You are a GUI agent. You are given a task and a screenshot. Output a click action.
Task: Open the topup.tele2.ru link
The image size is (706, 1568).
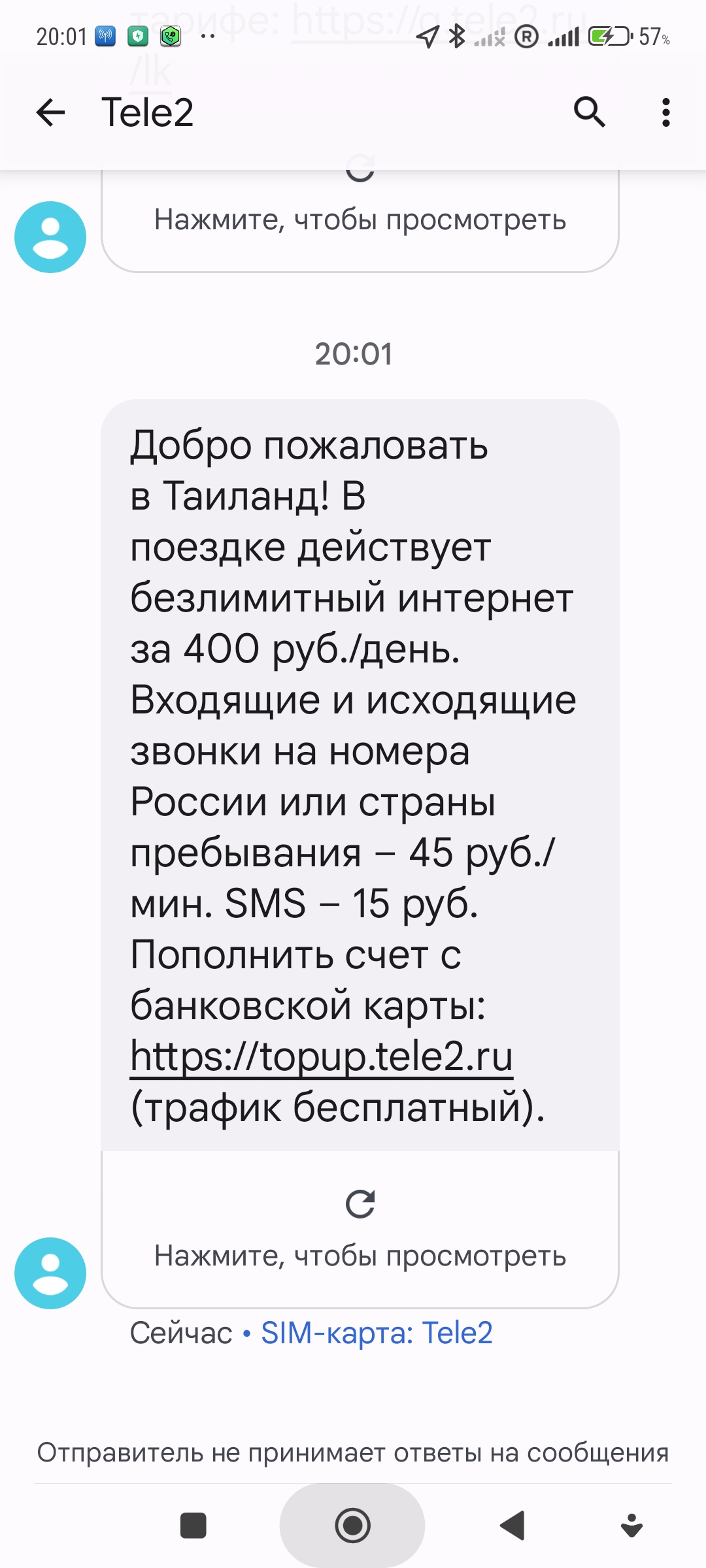tap(321, 1056)
